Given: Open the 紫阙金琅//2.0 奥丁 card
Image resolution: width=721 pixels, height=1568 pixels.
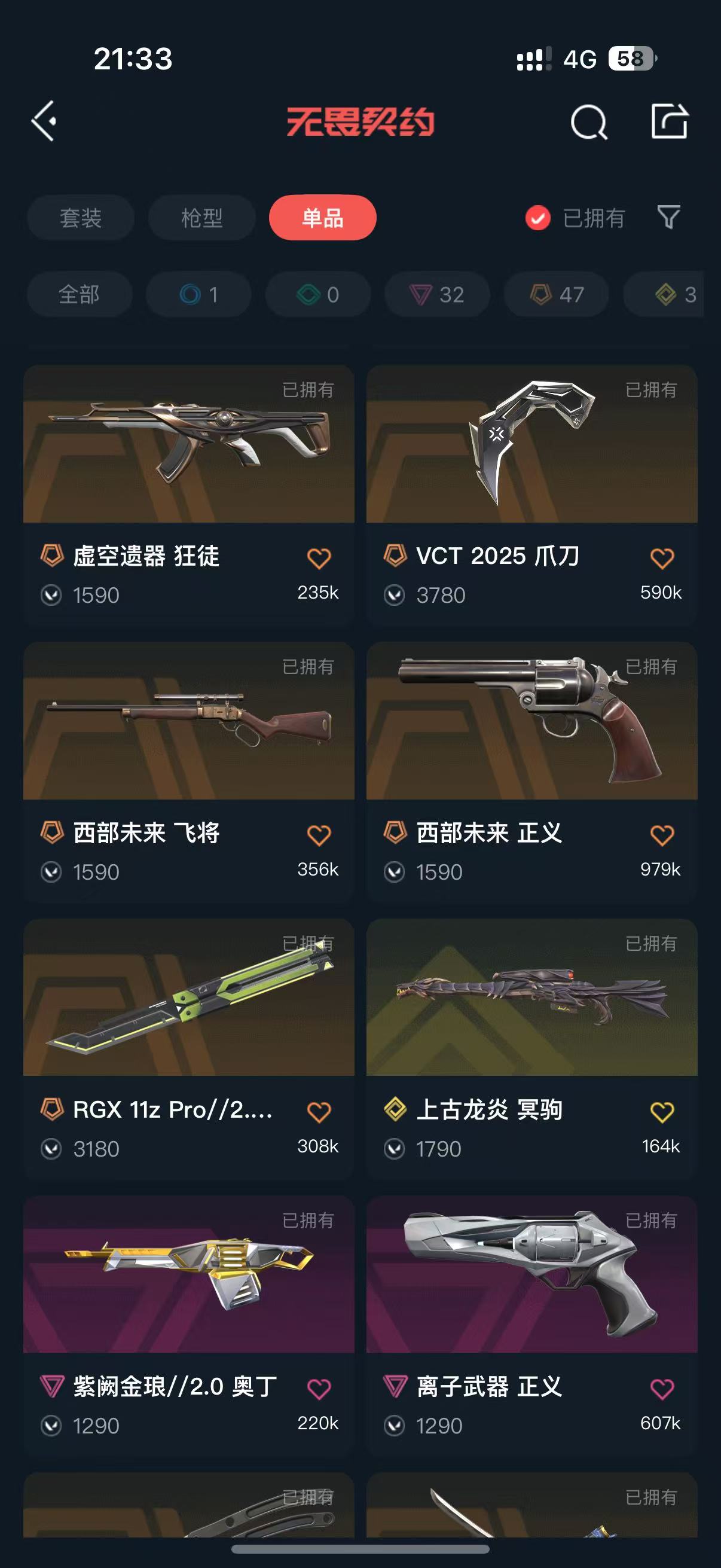Looking at the screenshot, I should point(188,1275).
